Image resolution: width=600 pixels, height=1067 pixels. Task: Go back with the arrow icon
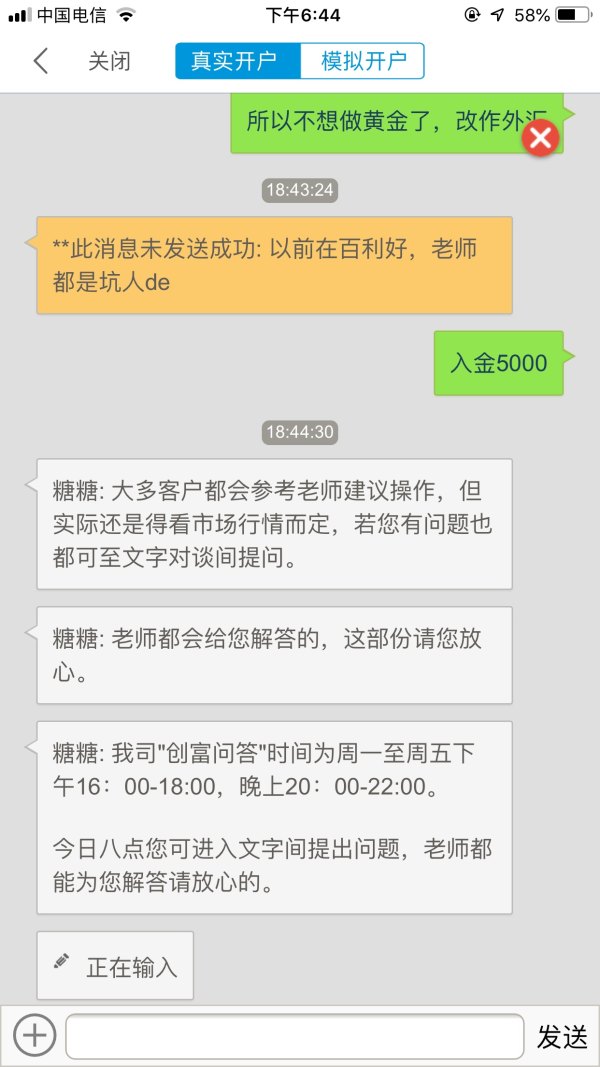[x=41, y=61]
